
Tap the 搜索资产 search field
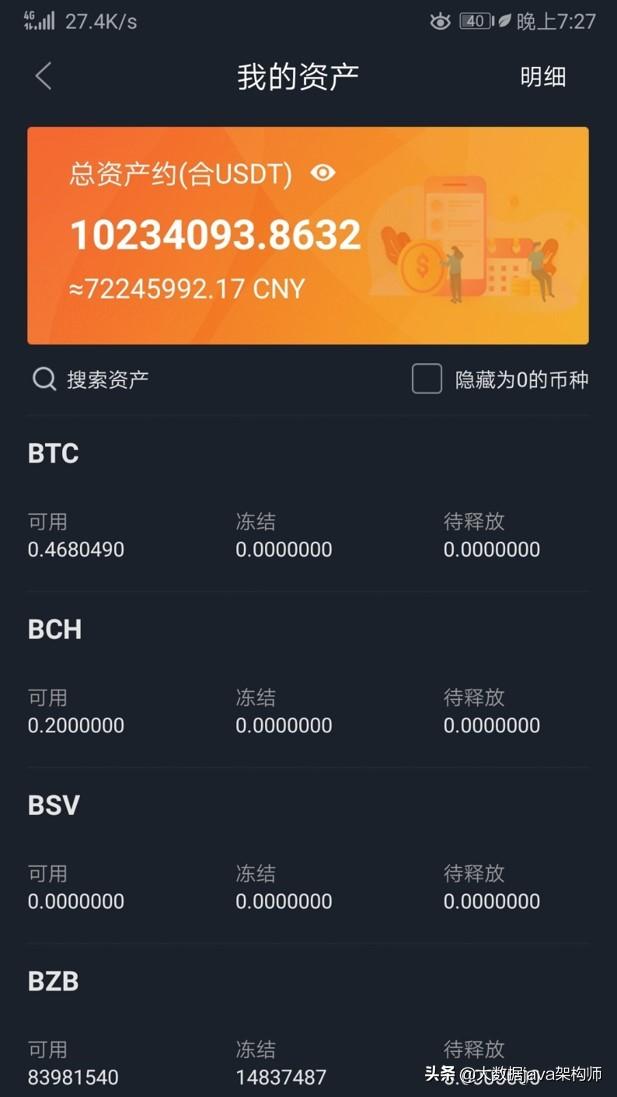click(x=107, y=379)
